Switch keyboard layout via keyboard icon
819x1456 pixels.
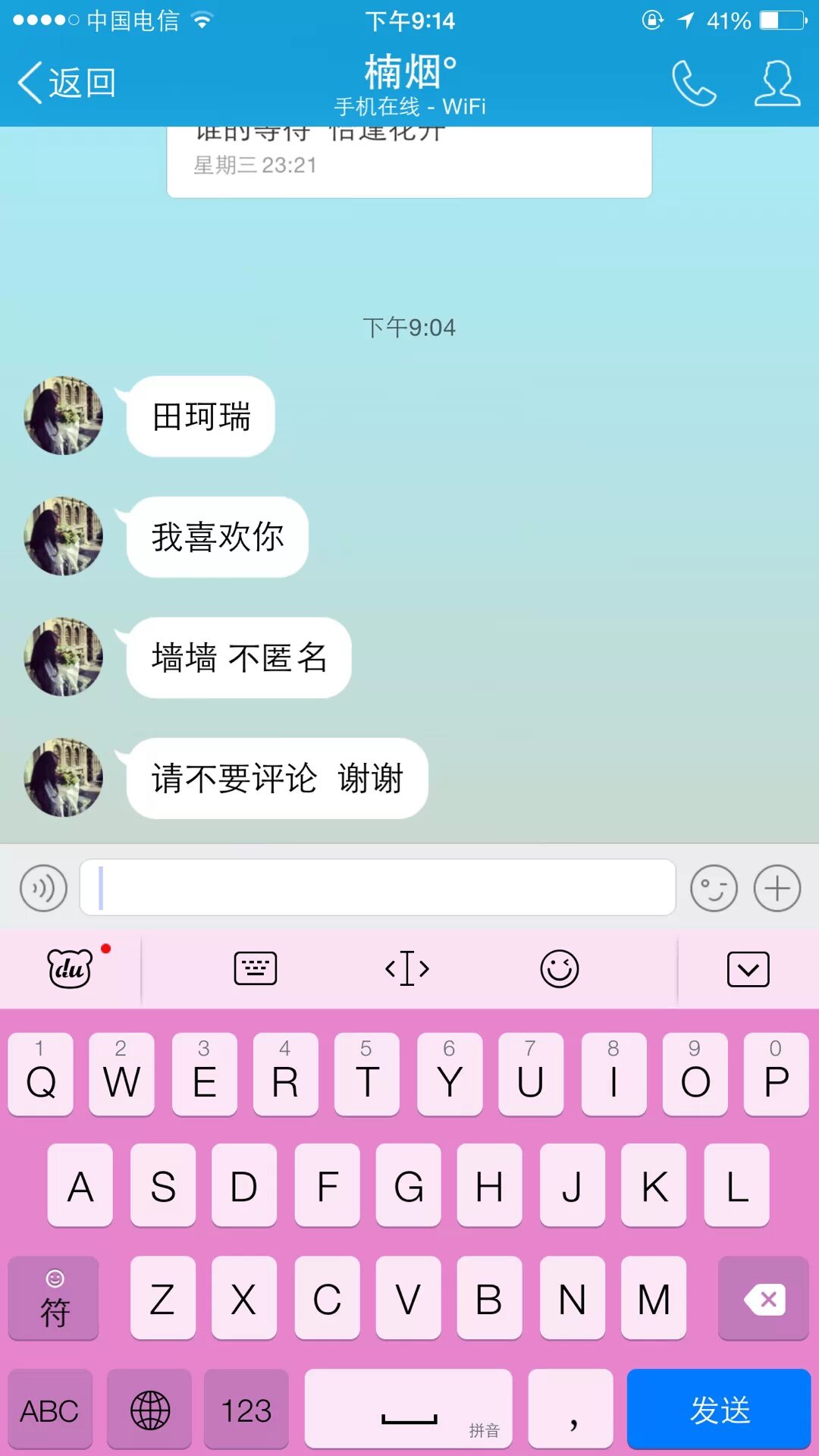[x=256, y=968]
